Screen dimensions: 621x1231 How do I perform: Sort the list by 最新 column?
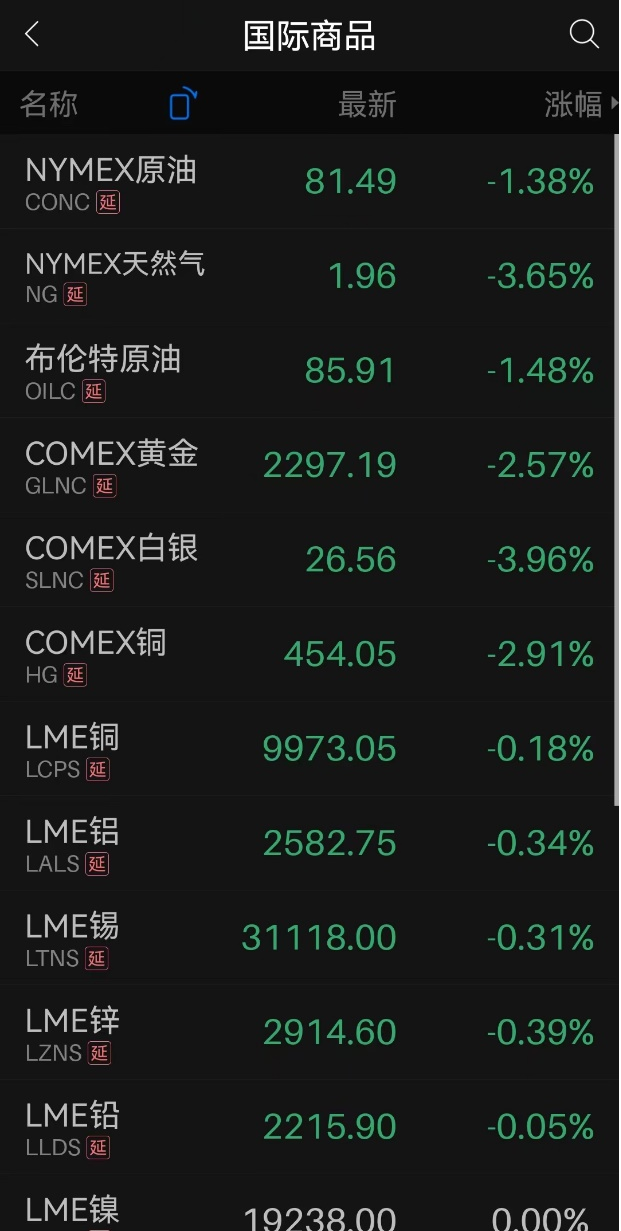tap(367, 104)
